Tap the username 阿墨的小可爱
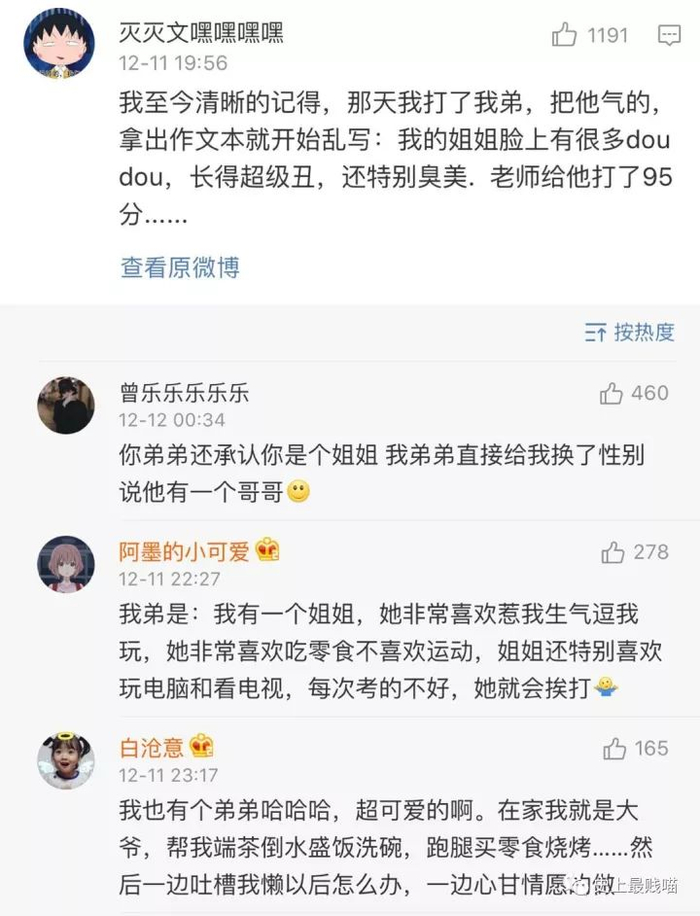 [x=184, y=551]
